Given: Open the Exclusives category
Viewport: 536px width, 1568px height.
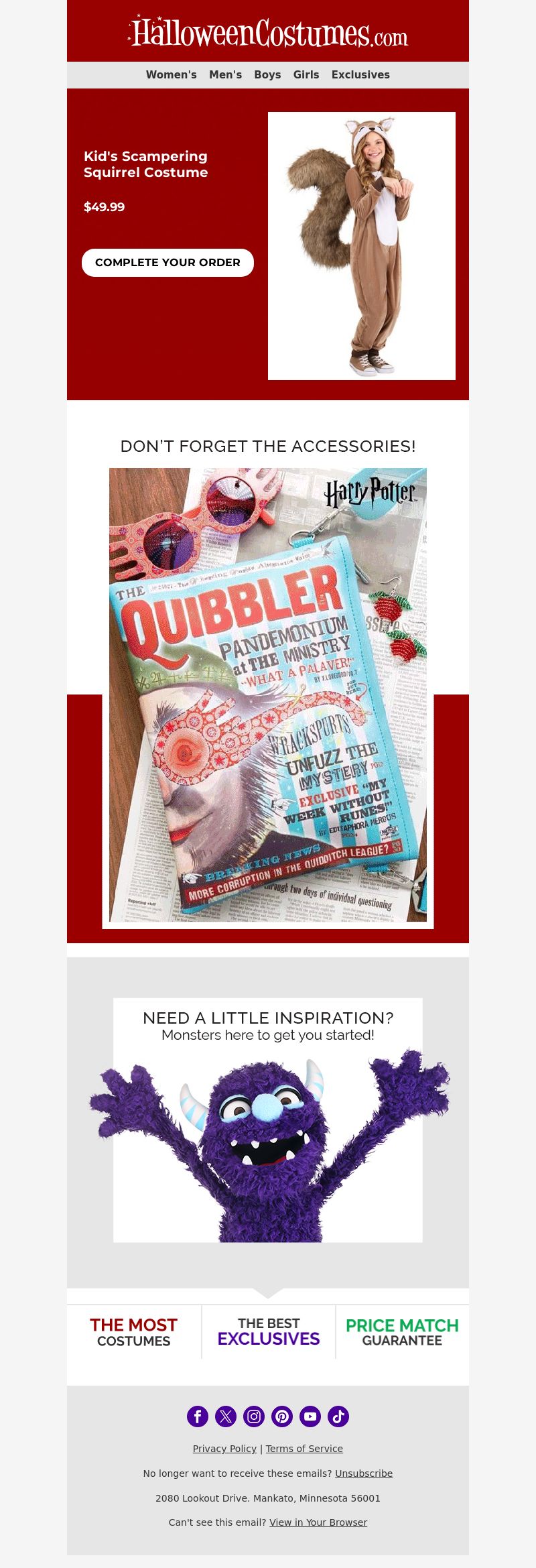Looking at the screenshot, I should 360,75.
